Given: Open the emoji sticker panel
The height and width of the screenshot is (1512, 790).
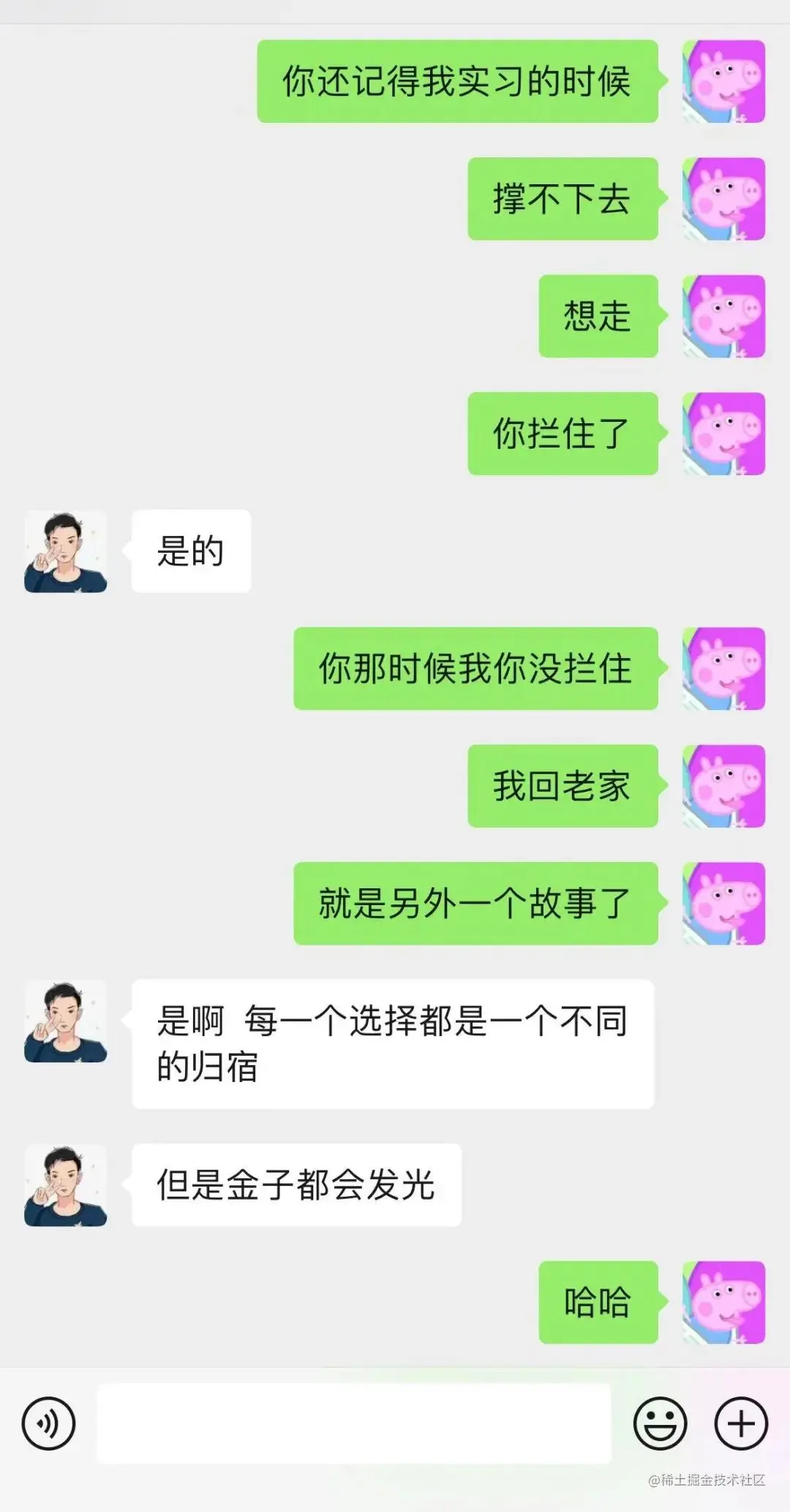Looking at the screenshot, I should [x=660, y=1423].
